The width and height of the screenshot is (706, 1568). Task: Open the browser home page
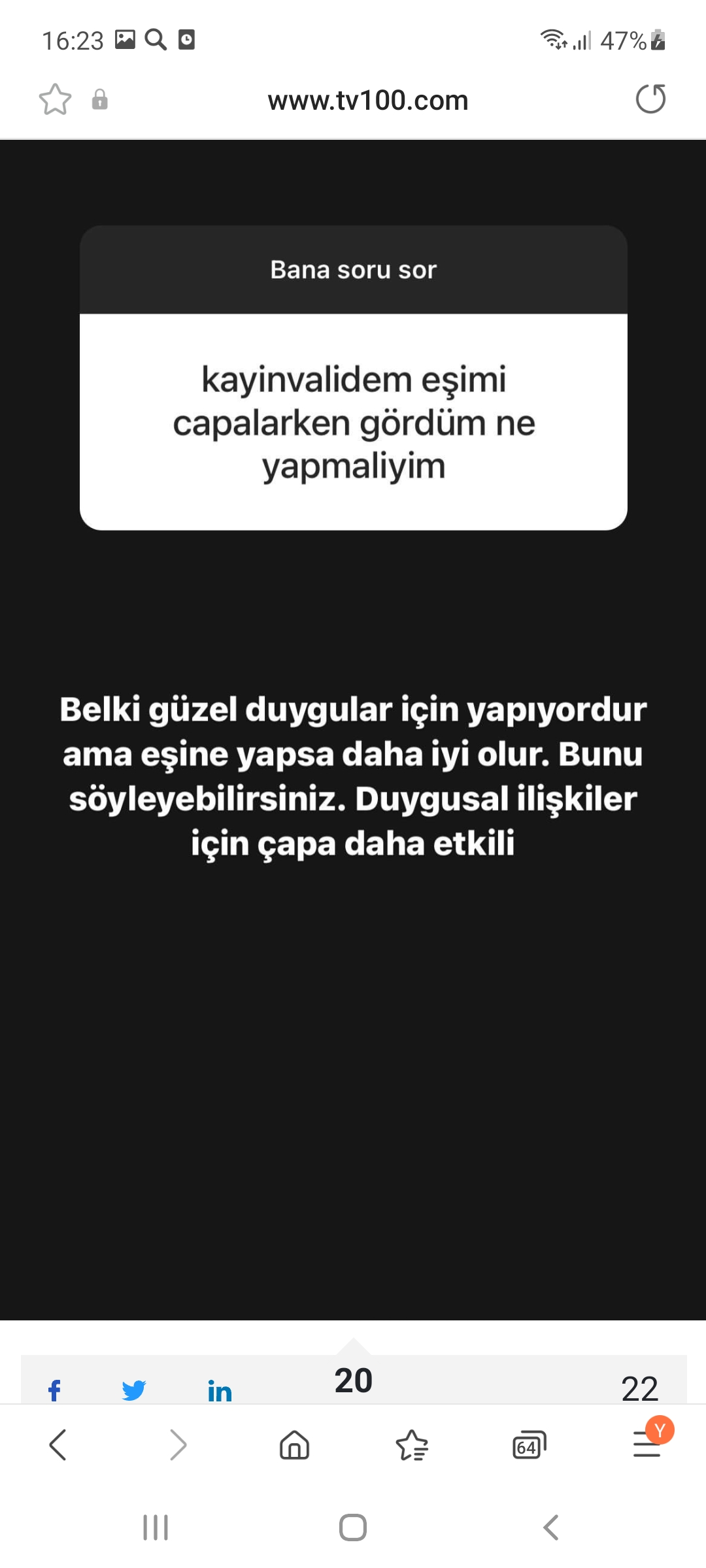point(294,1445)
